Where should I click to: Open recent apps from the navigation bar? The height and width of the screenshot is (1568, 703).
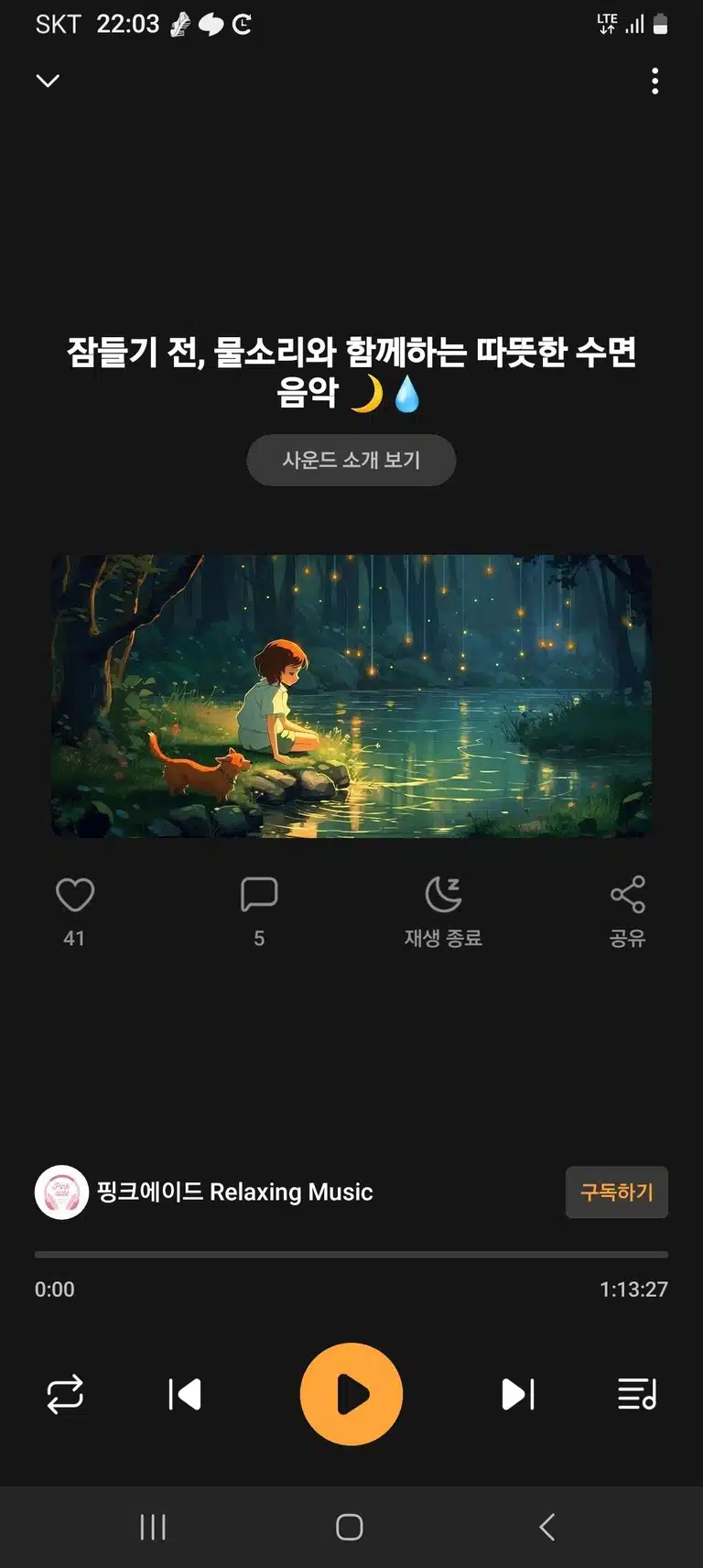coord(153,1527)
